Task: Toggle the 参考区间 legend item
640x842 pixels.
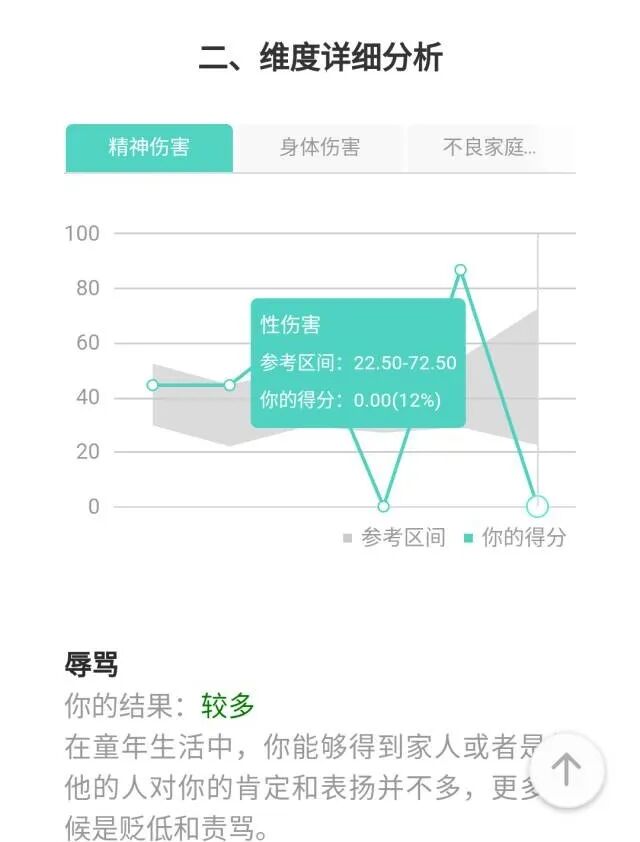Action: click(395, 538)
